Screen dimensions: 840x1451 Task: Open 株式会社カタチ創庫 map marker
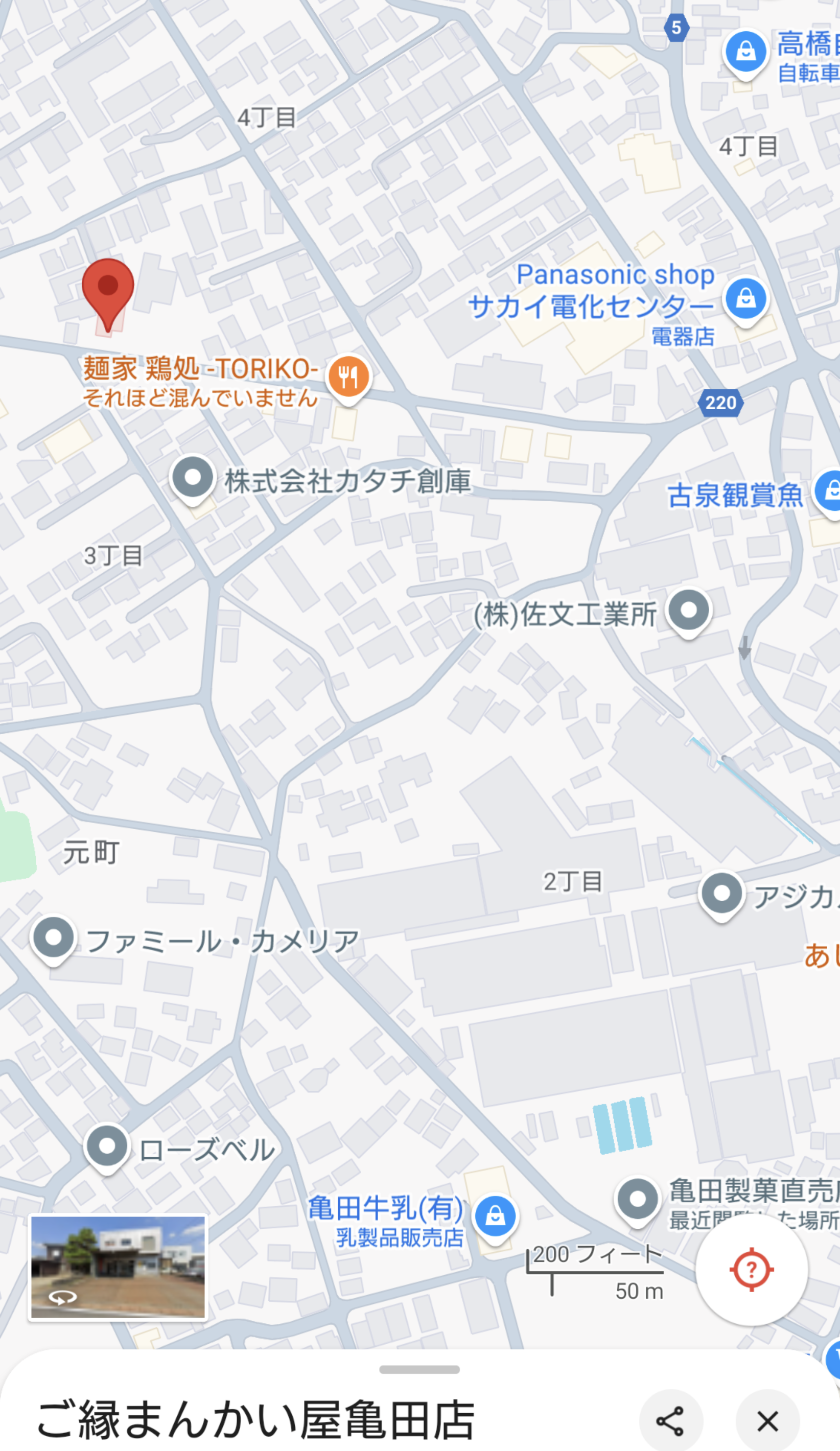(x=193, y=480)
